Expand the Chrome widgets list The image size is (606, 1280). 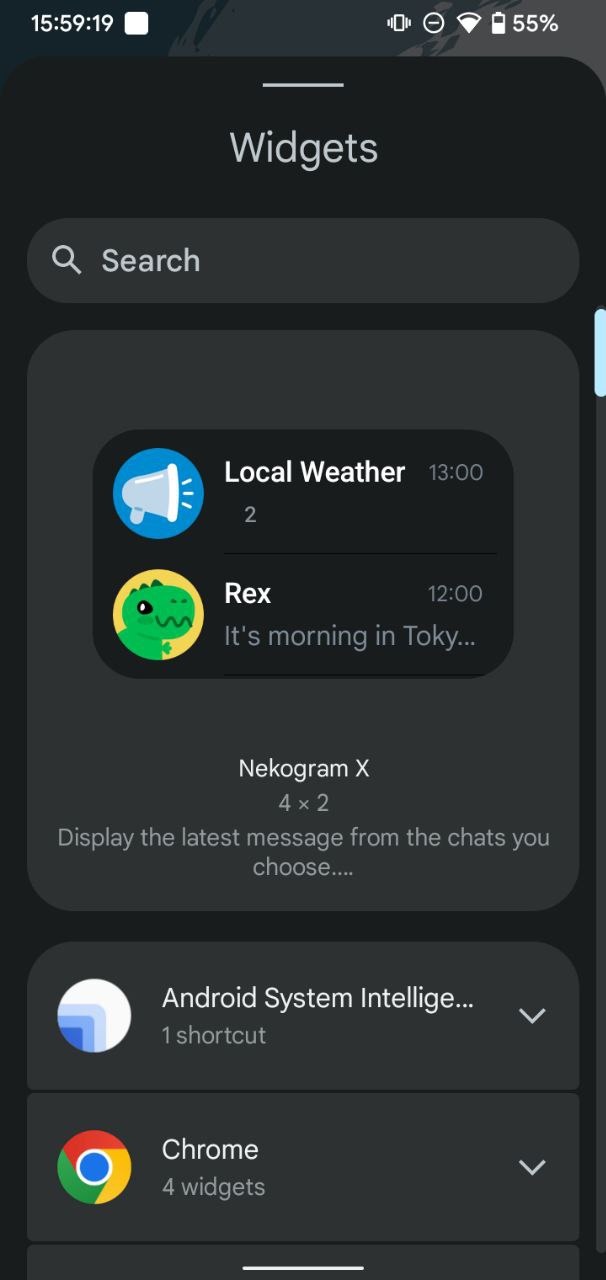531,1167
